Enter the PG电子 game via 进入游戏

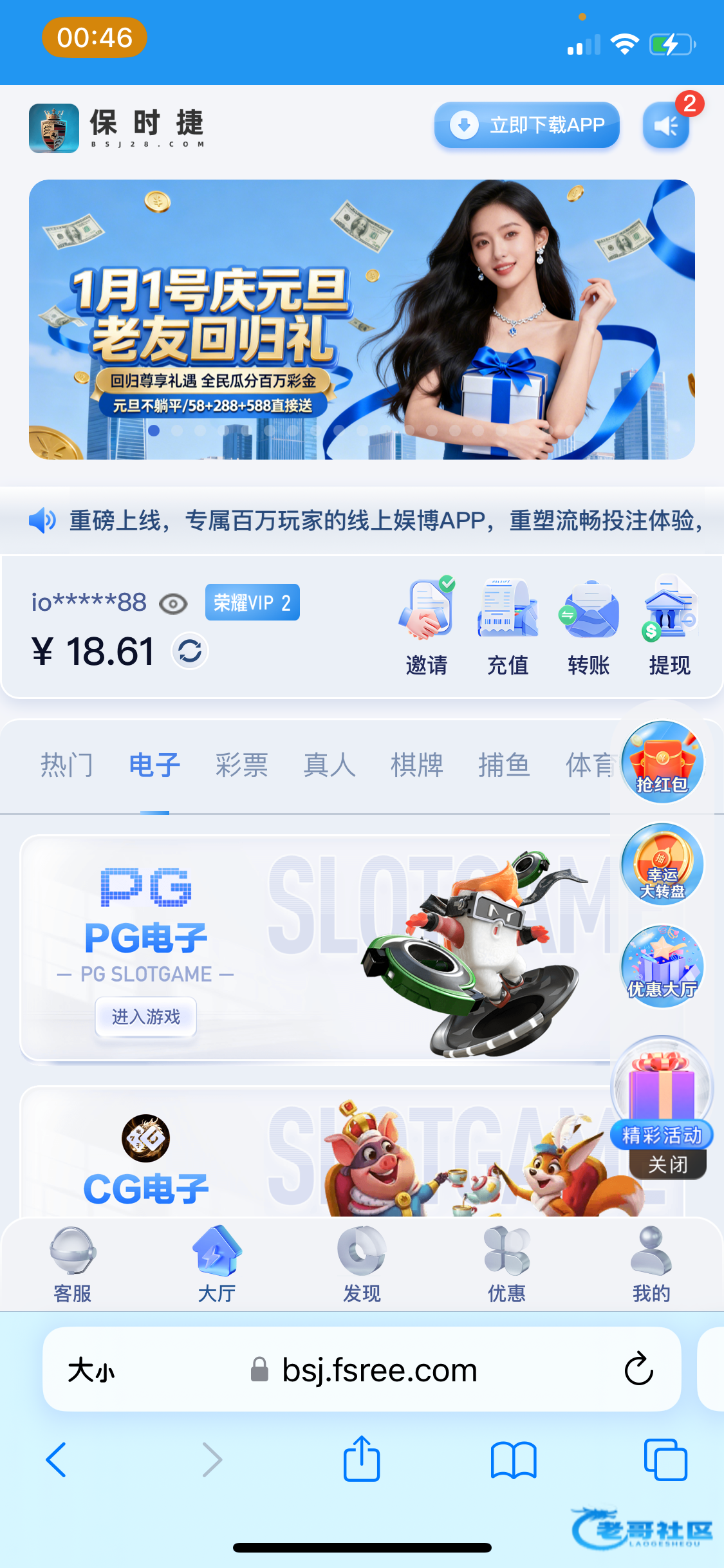coord(145,1017)
